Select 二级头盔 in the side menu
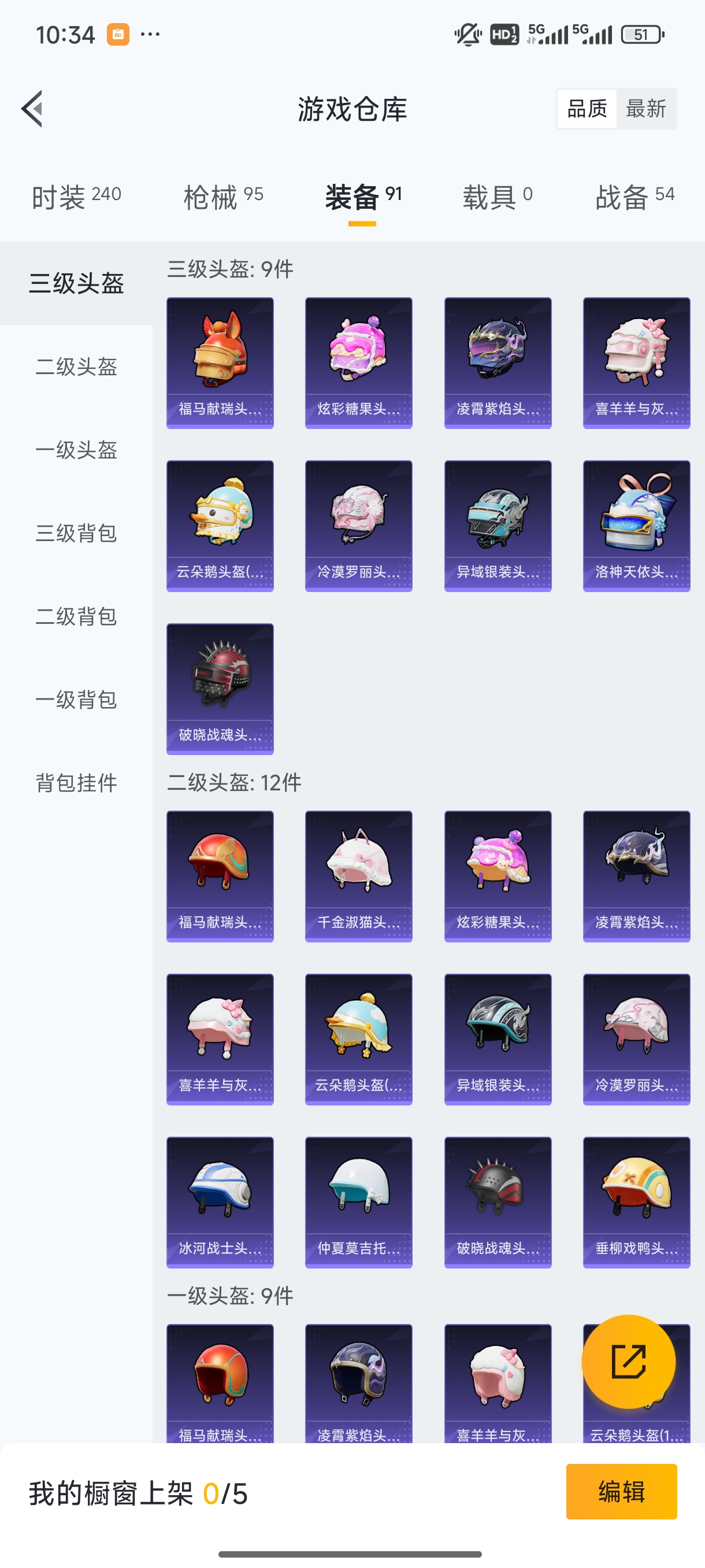Viewport: 705px width, 1568px height. 76,367
